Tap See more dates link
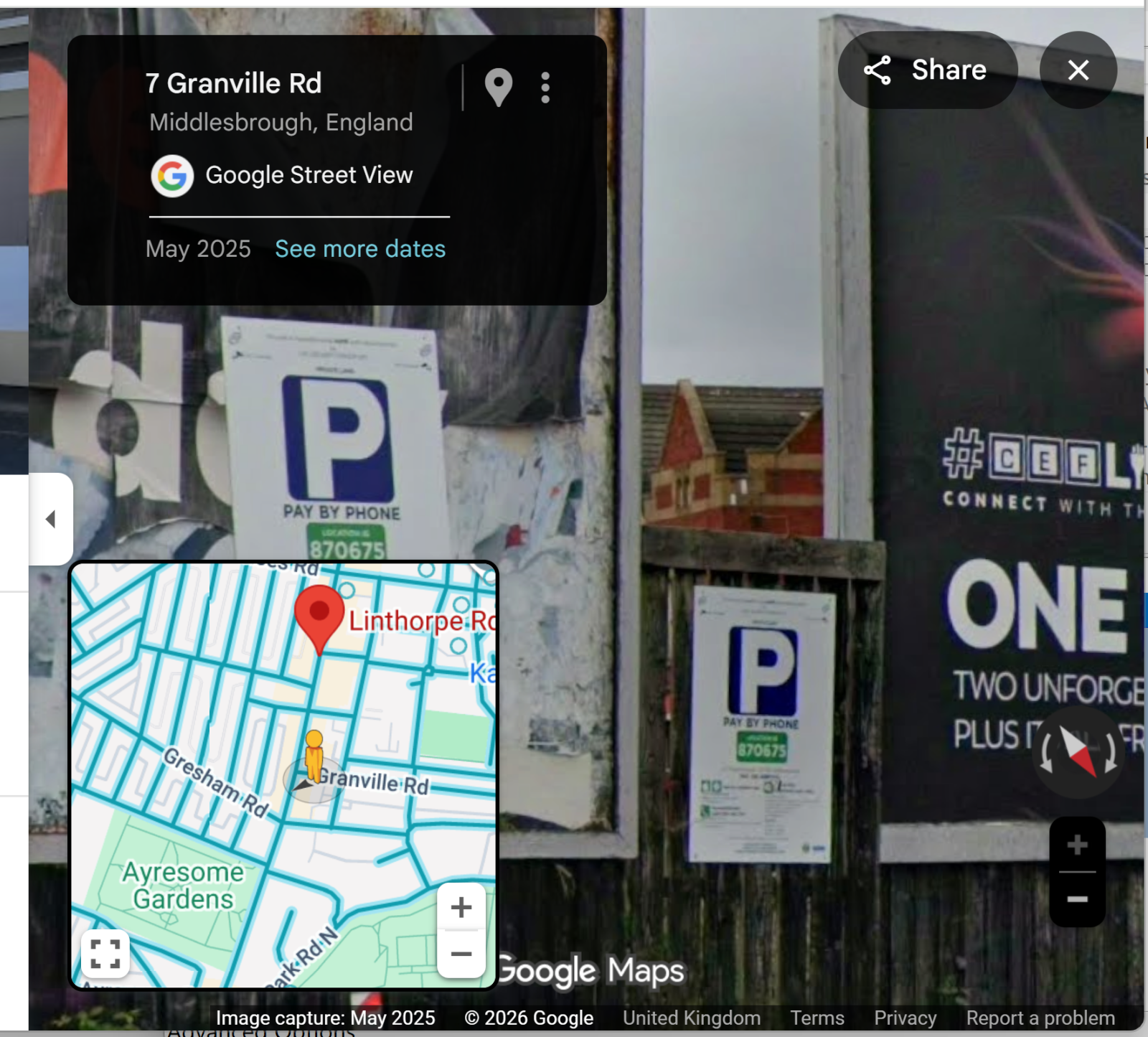 pos(360,249)
